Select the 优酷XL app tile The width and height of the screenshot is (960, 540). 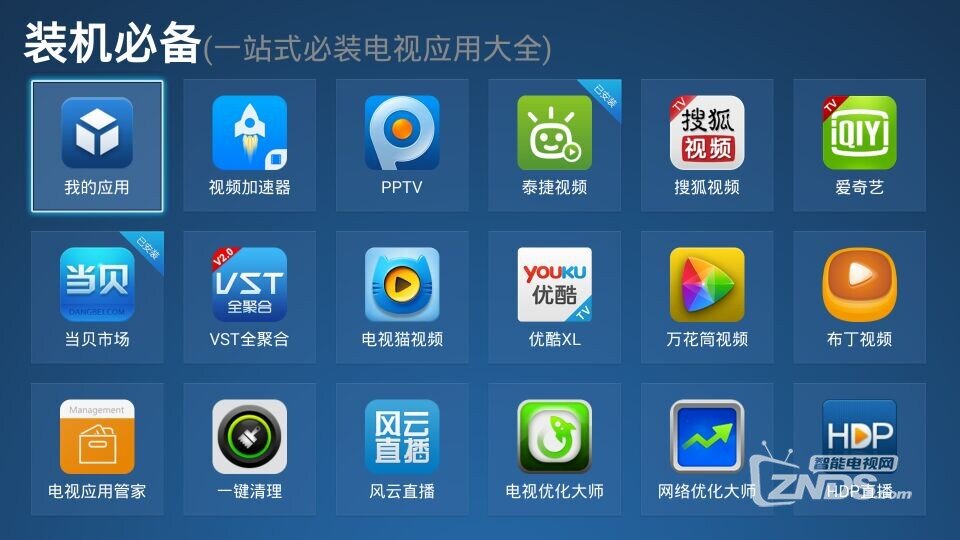tap(554, 297)
